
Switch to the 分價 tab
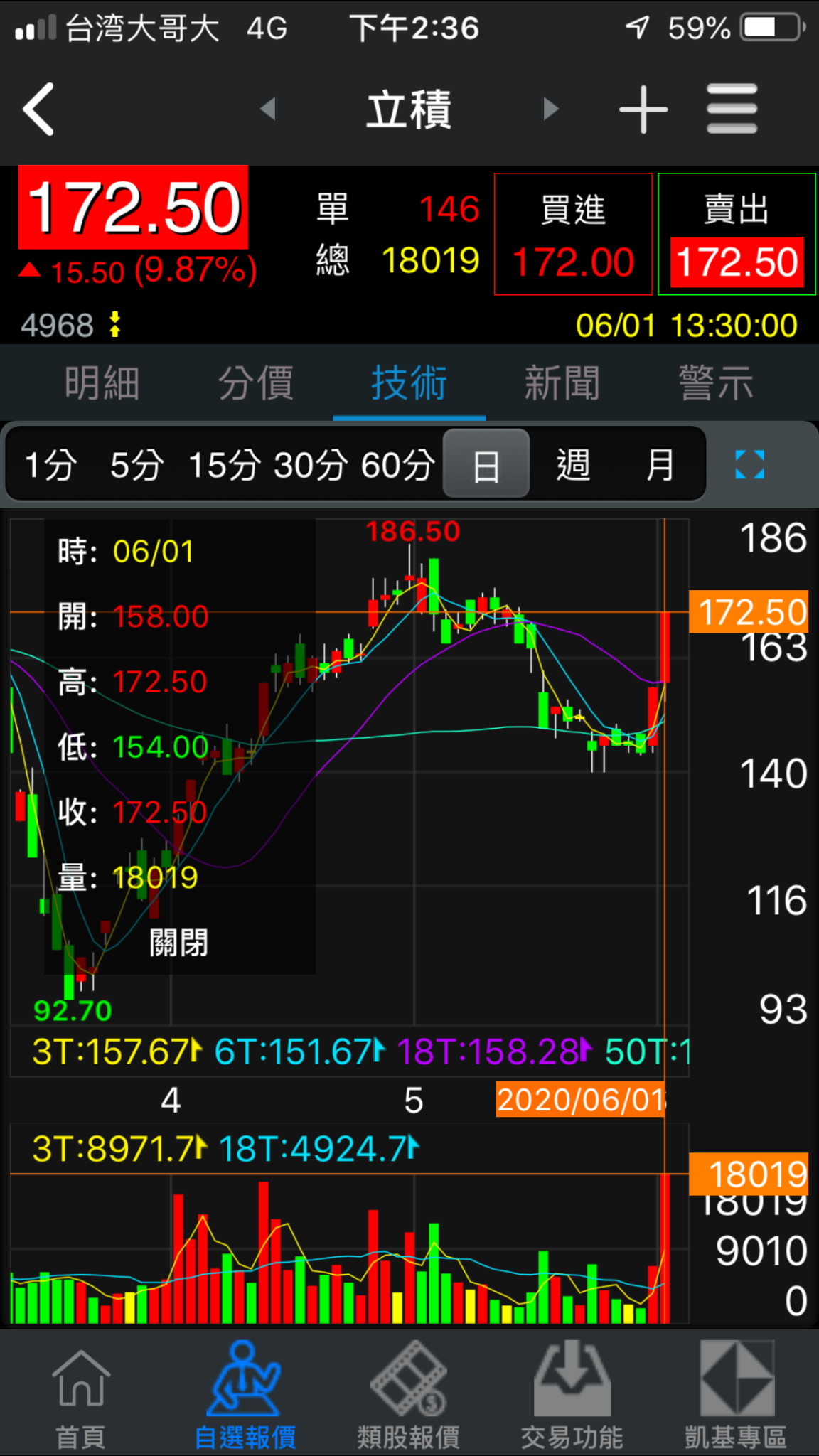click(255, 383)
